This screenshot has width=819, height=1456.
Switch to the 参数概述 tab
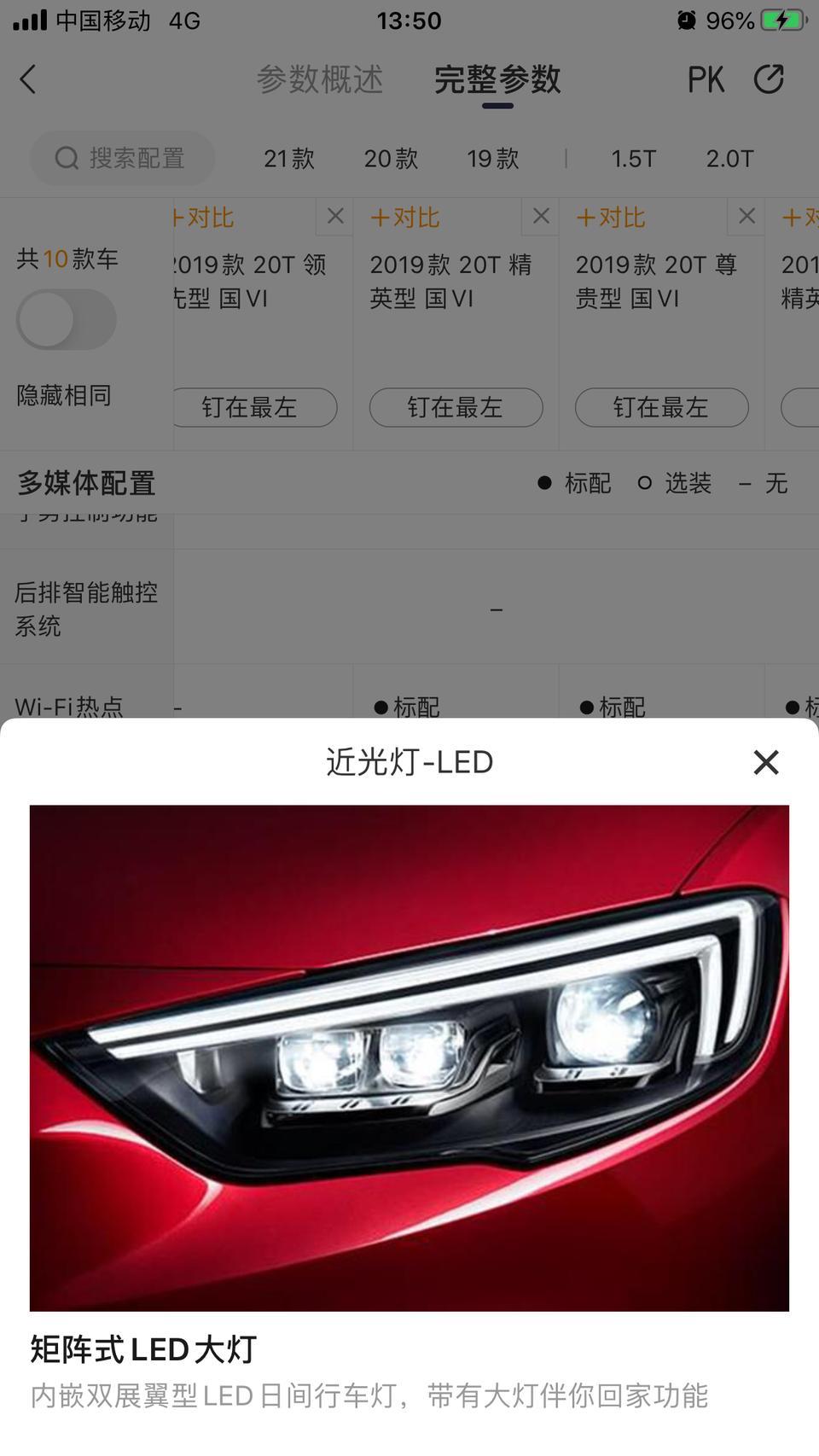pos(320,80)
